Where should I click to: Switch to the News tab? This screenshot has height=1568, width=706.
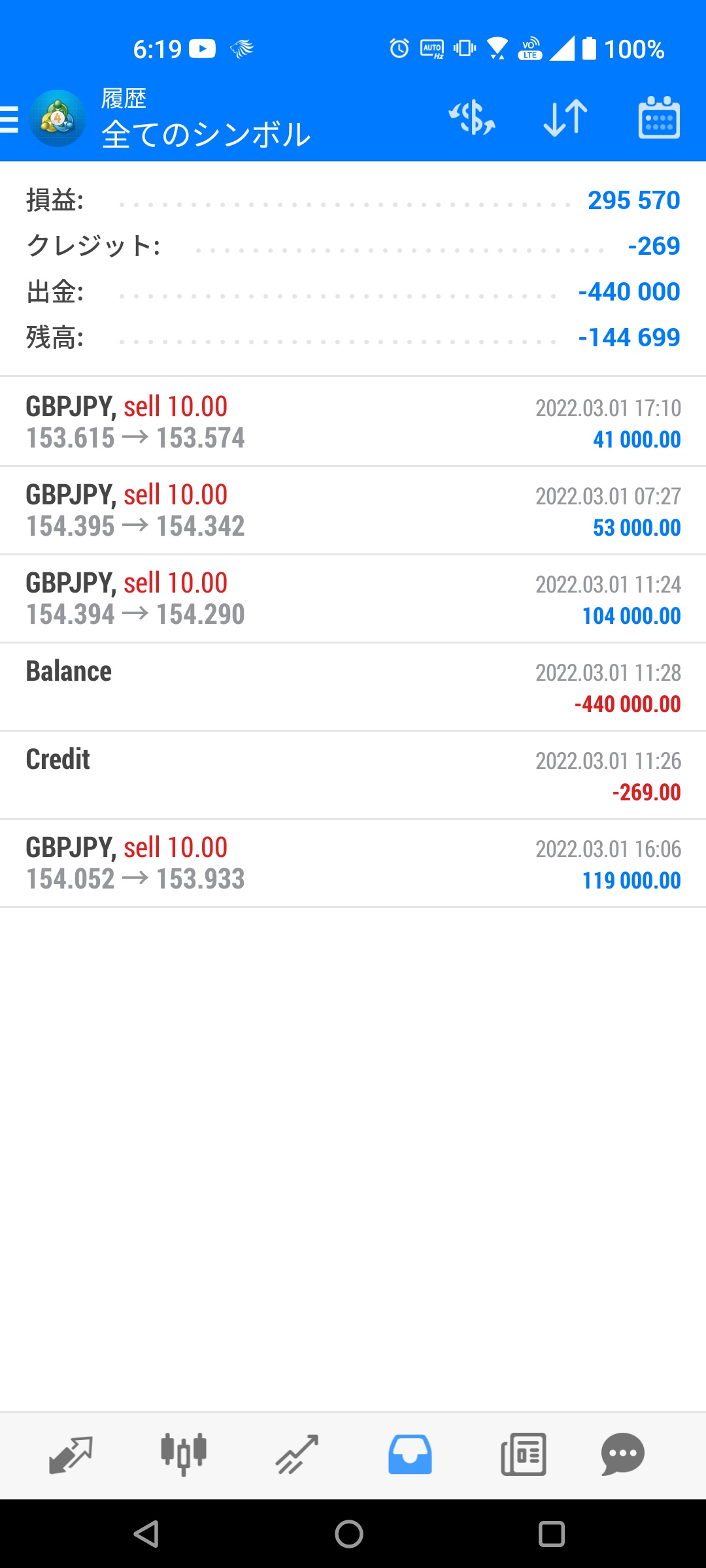(523, 1455)
